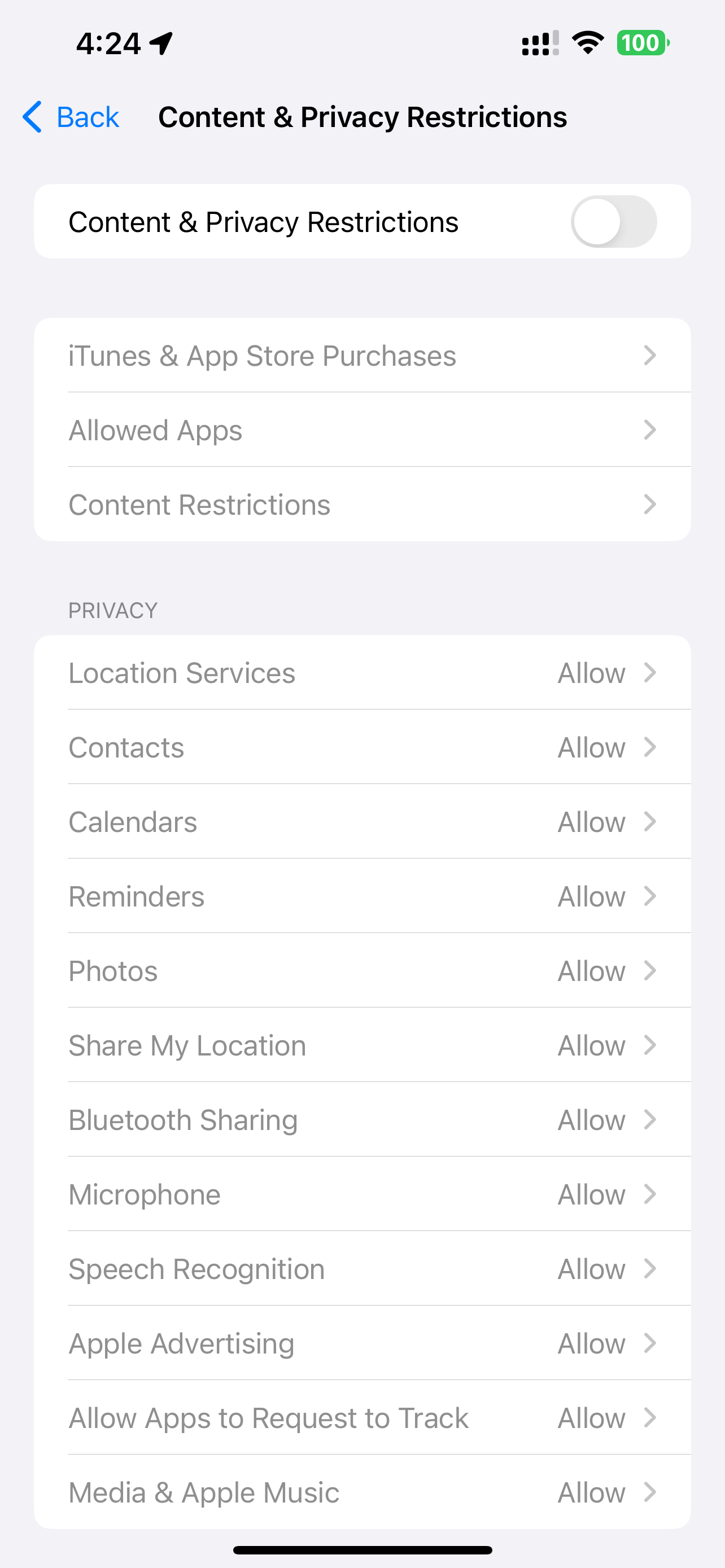Go back to the previous screen
This screenshot has width=725, height=1568.
pyautogui.click(x=71, y=117)
